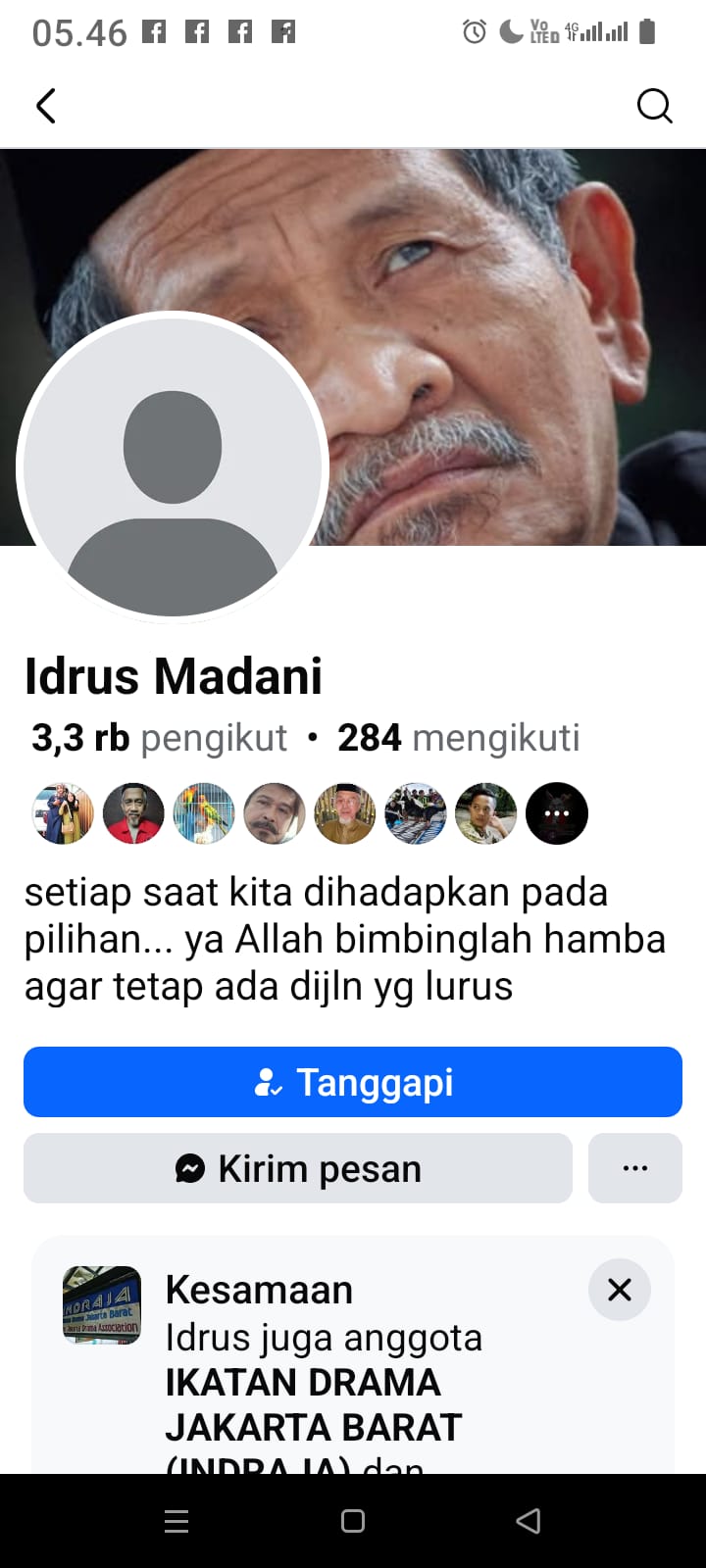
Task: Tap the Tanggapi button
Action: click(x=353, y=1082)
